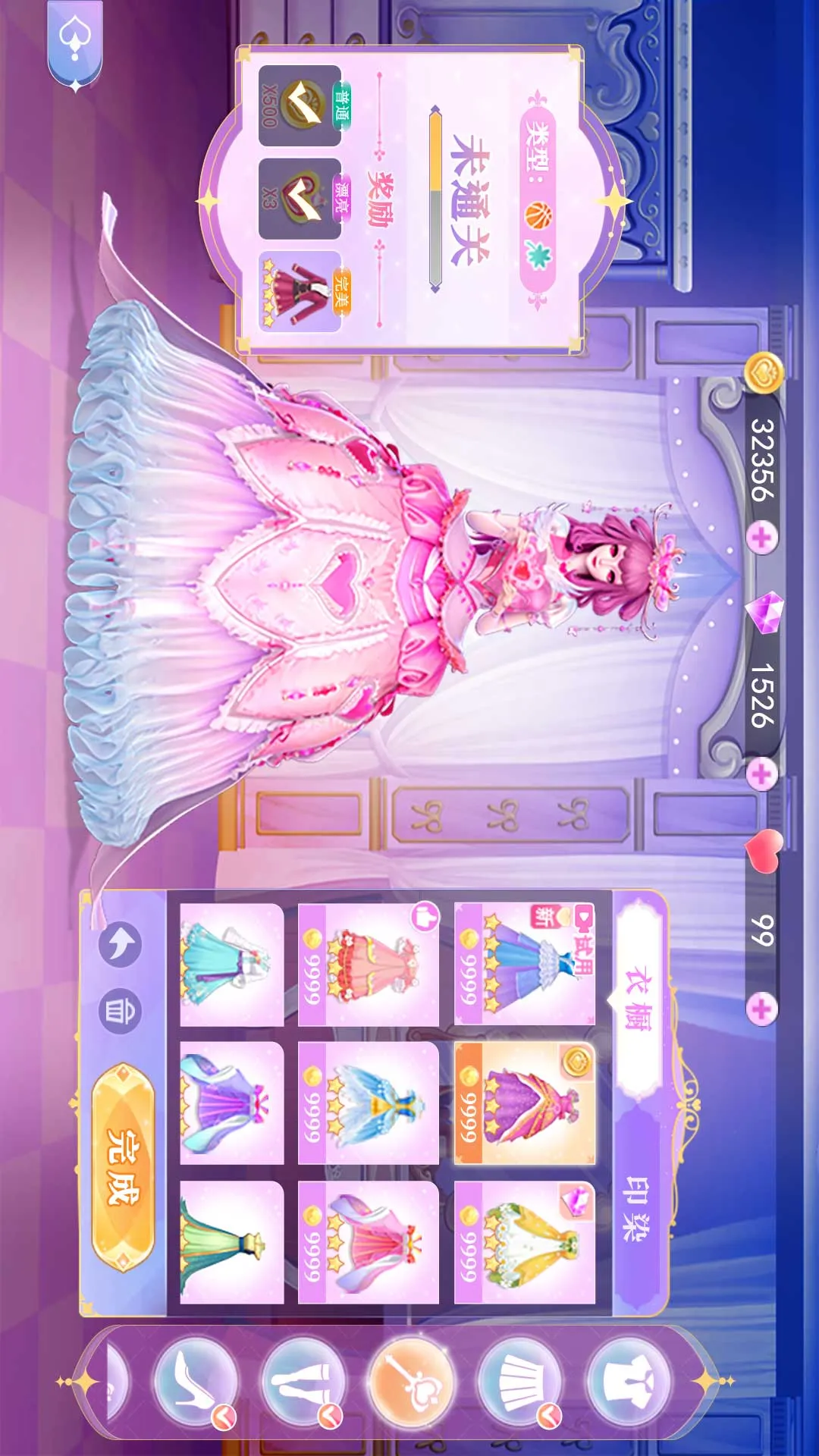
Task: Add more hearts with the plus button
Action: point(761,1009)
